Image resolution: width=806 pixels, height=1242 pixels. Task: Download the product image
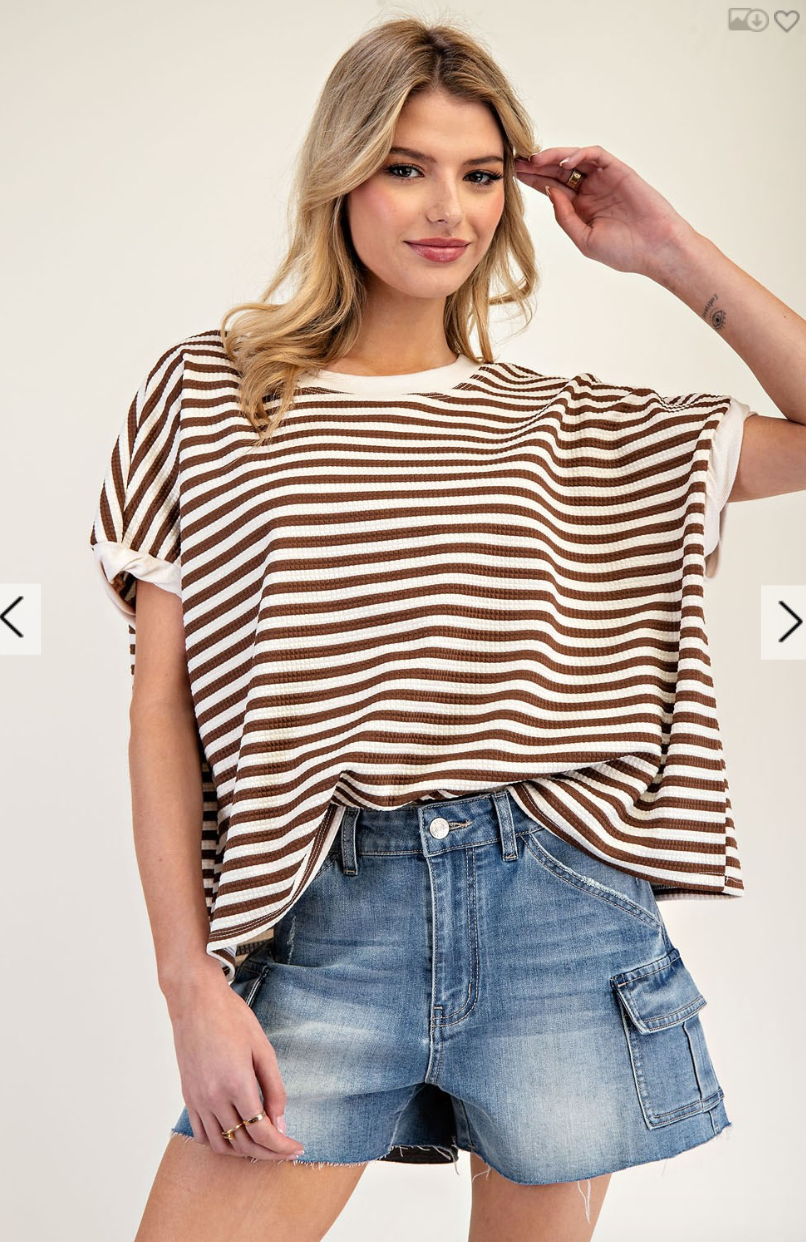pyautogui.click(x=748, y=20)
